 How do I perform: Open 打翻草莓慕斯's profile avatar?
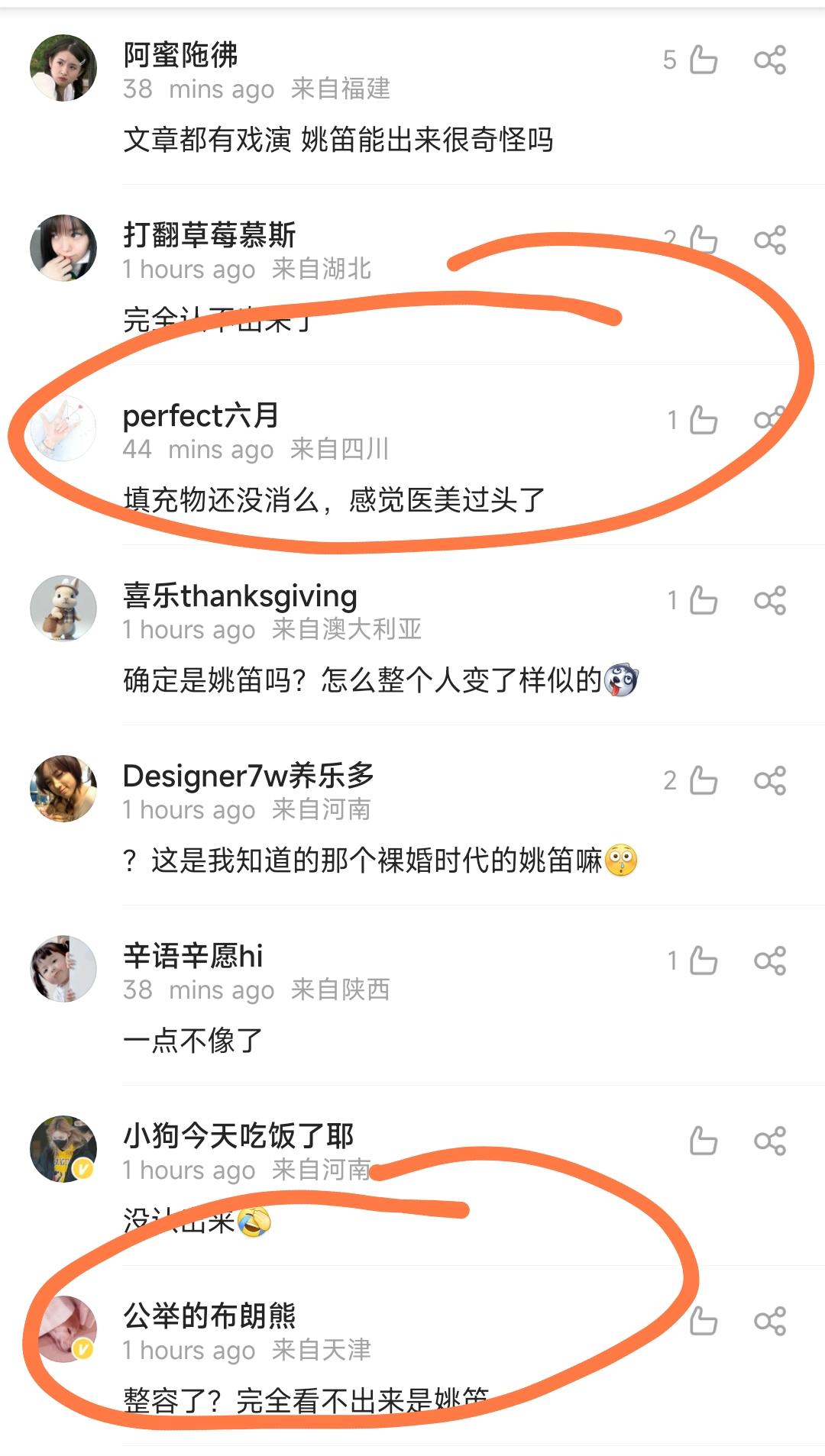[63, 247]
